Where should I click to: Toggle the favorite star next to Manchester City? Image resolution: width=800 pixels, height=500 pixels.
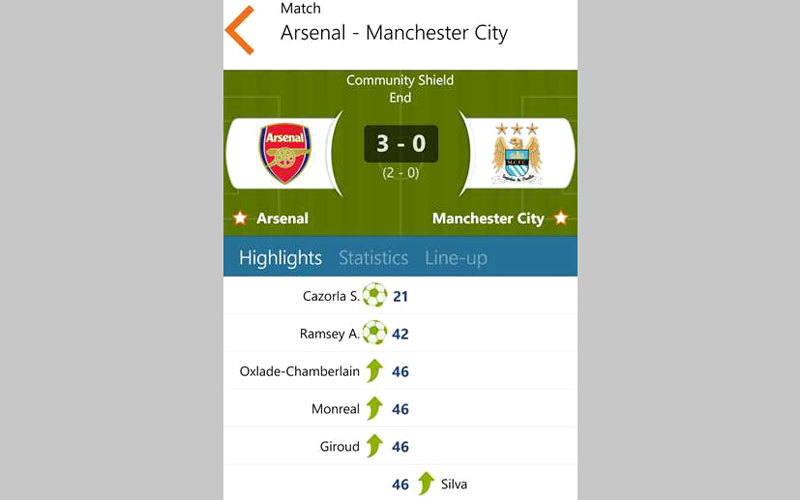tap(561, 218)
